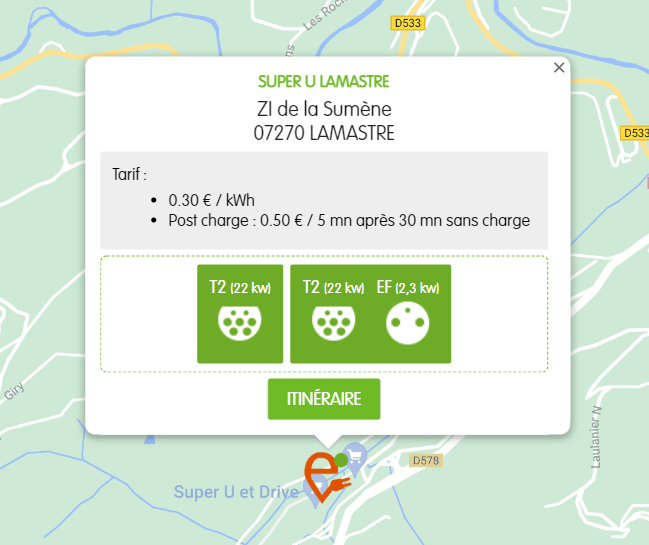Image resolution: width=649 pixels, height=545 pixels.
Task: Select the single T2 22 kW charger tile
Action: [240, 313]
